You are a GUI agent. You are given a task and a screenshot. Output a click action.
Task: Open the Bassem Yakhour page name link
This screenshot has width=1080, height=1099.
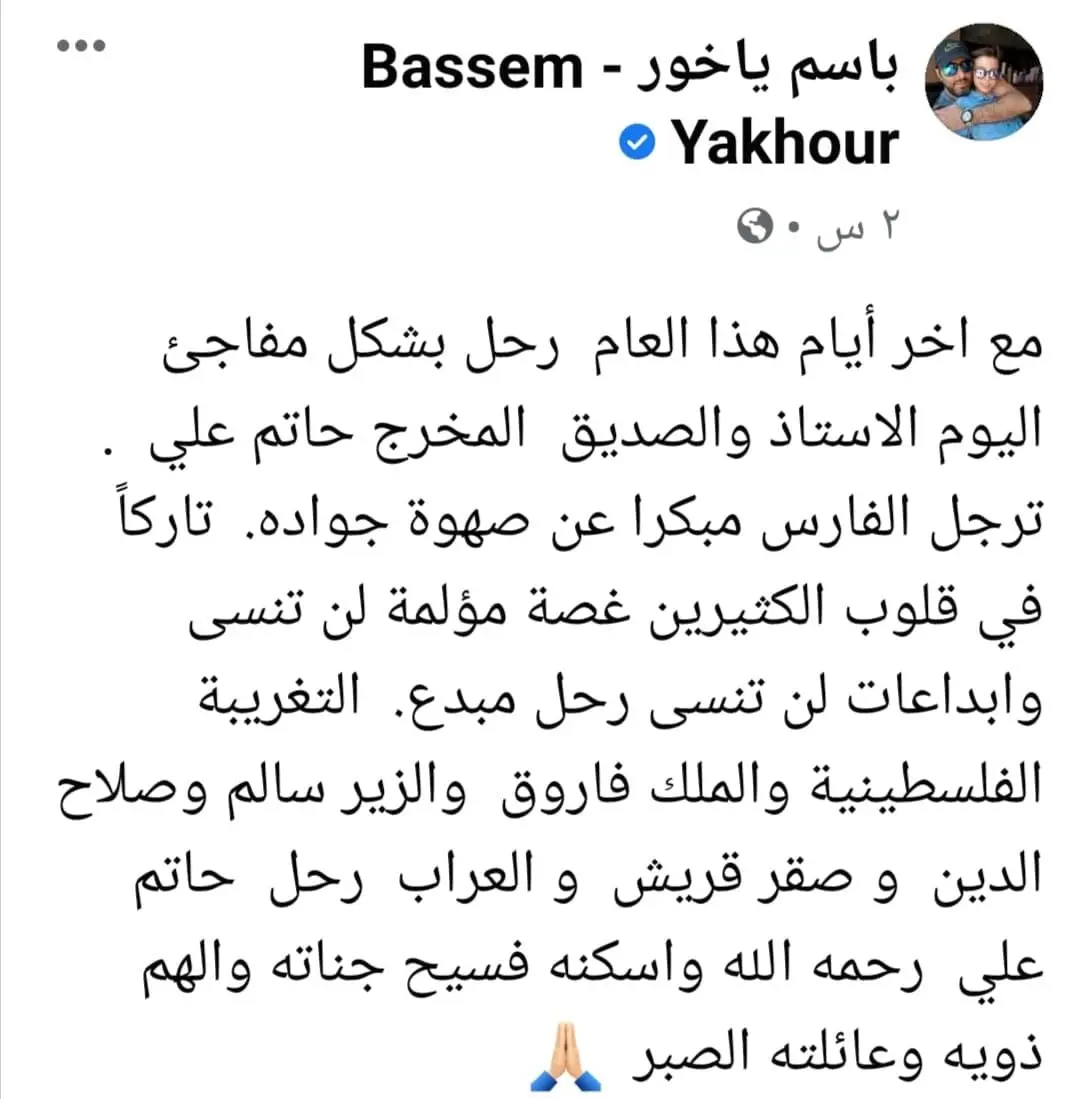click(x=630, y=72)
